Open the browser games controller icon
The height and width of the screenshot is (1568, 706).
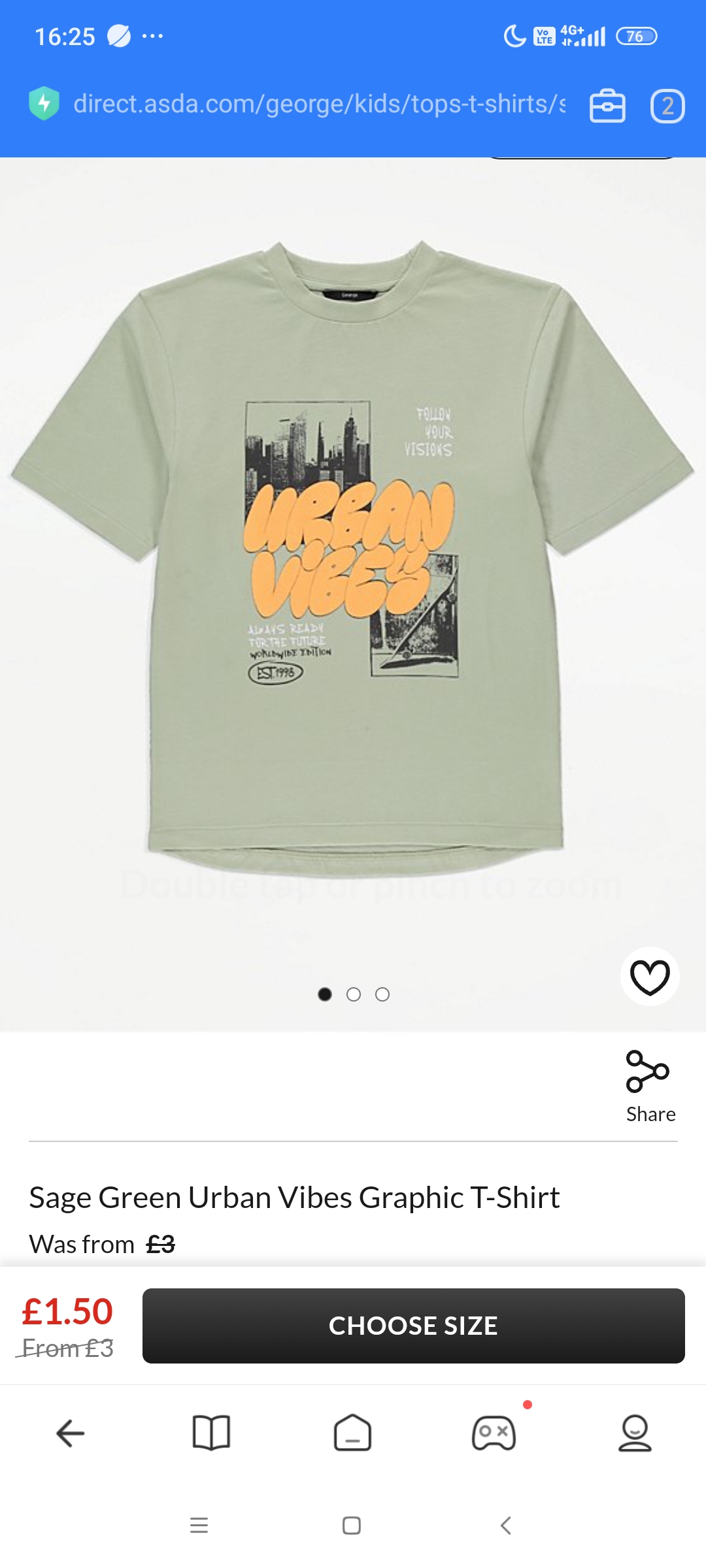[x=494, y=1433]
